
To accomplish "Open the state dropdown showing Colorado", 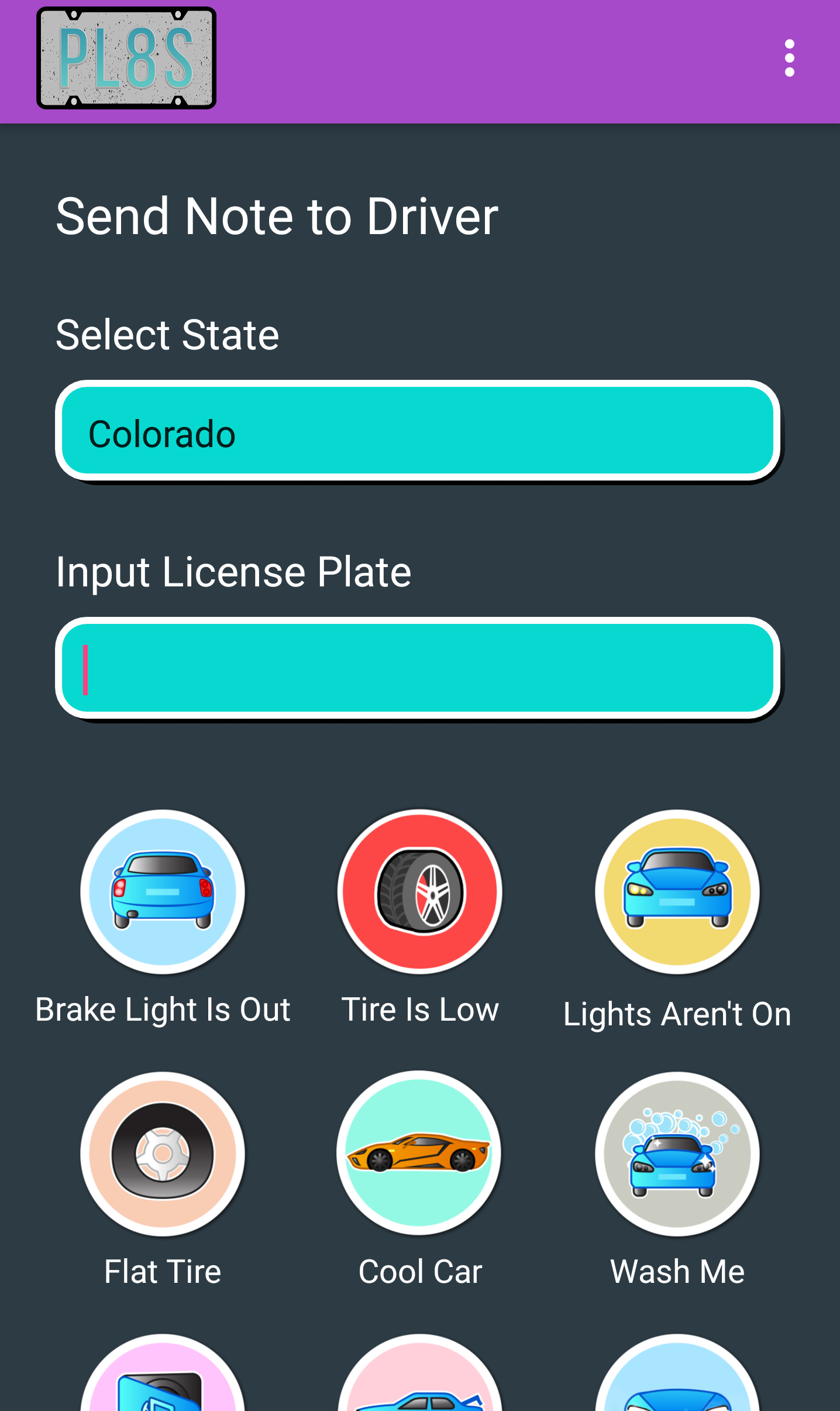I will [x=417, y=433].
